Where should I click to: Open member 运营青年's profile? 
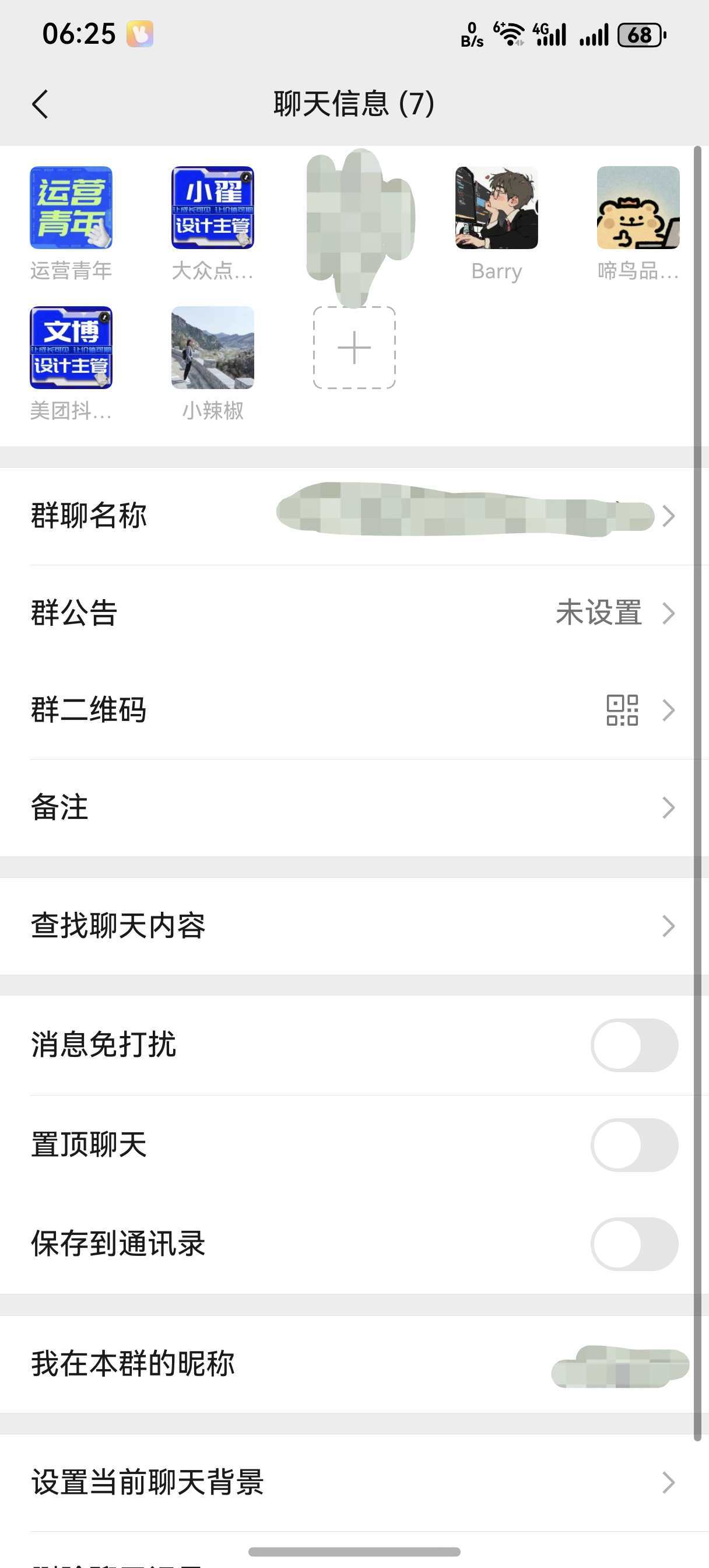[x=71, y=208]
